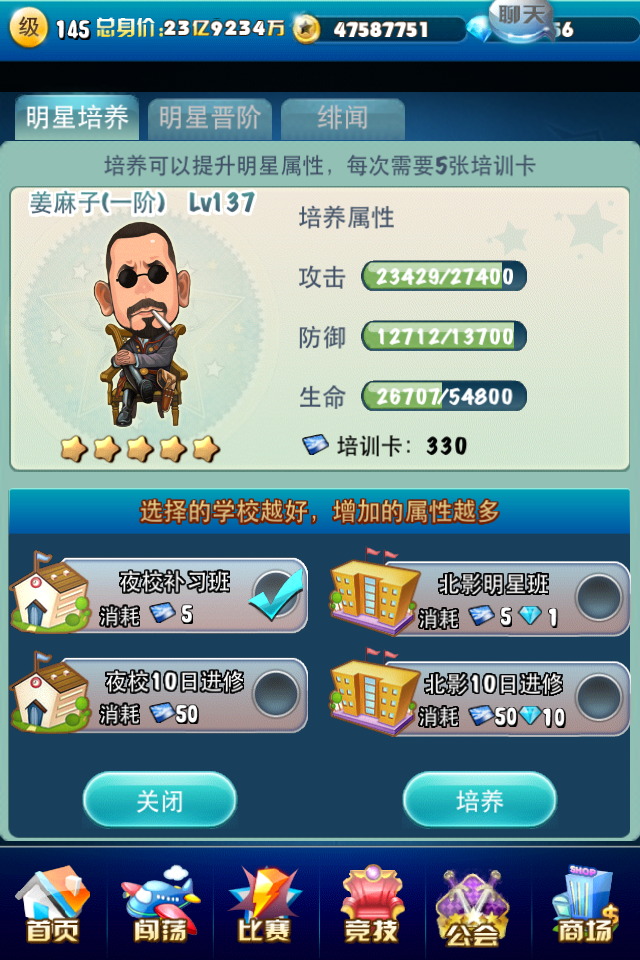Start training with 培养 button
640x960 pixels.
click(x=479, y=801)
